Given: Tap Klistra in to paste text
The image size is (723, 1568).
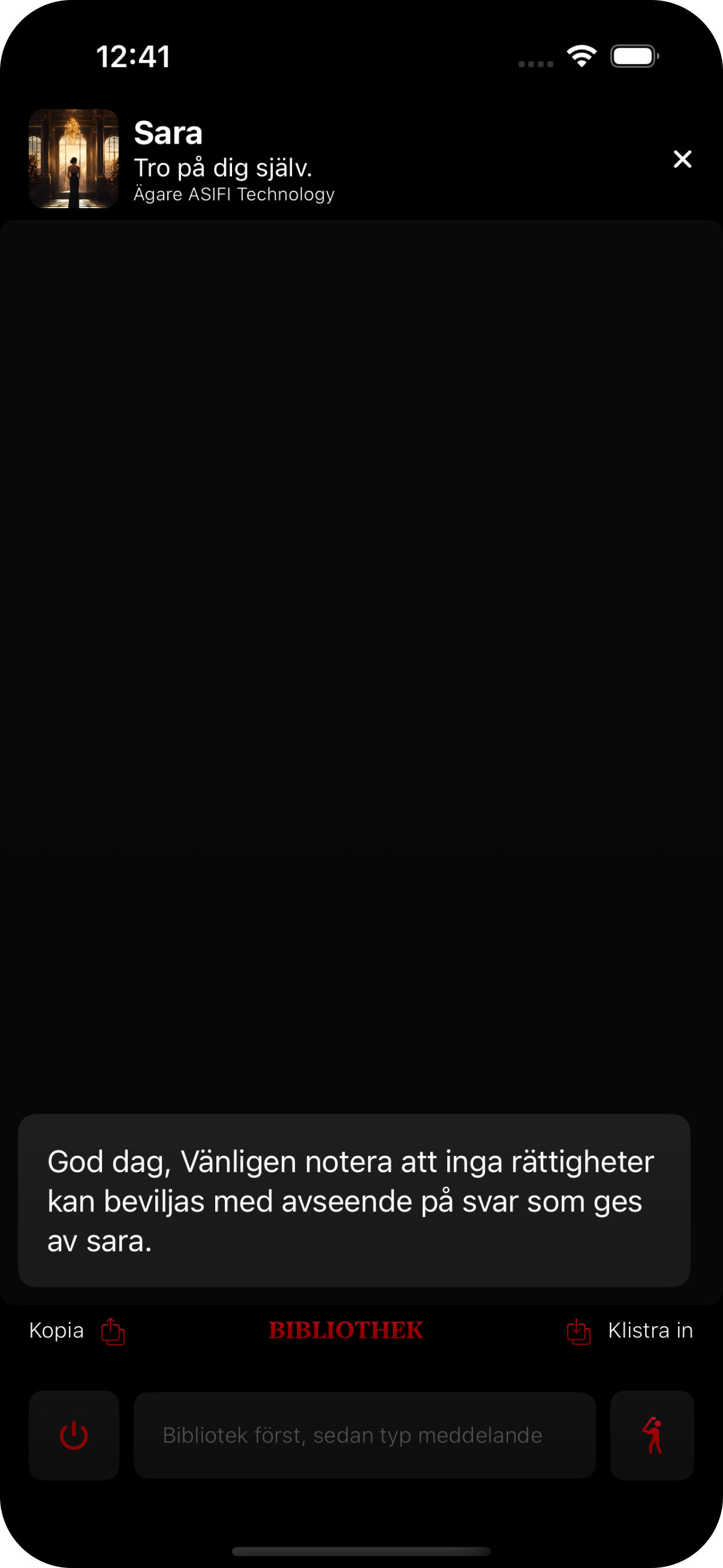Looking at the screenshot, I should coord(630,1331).
